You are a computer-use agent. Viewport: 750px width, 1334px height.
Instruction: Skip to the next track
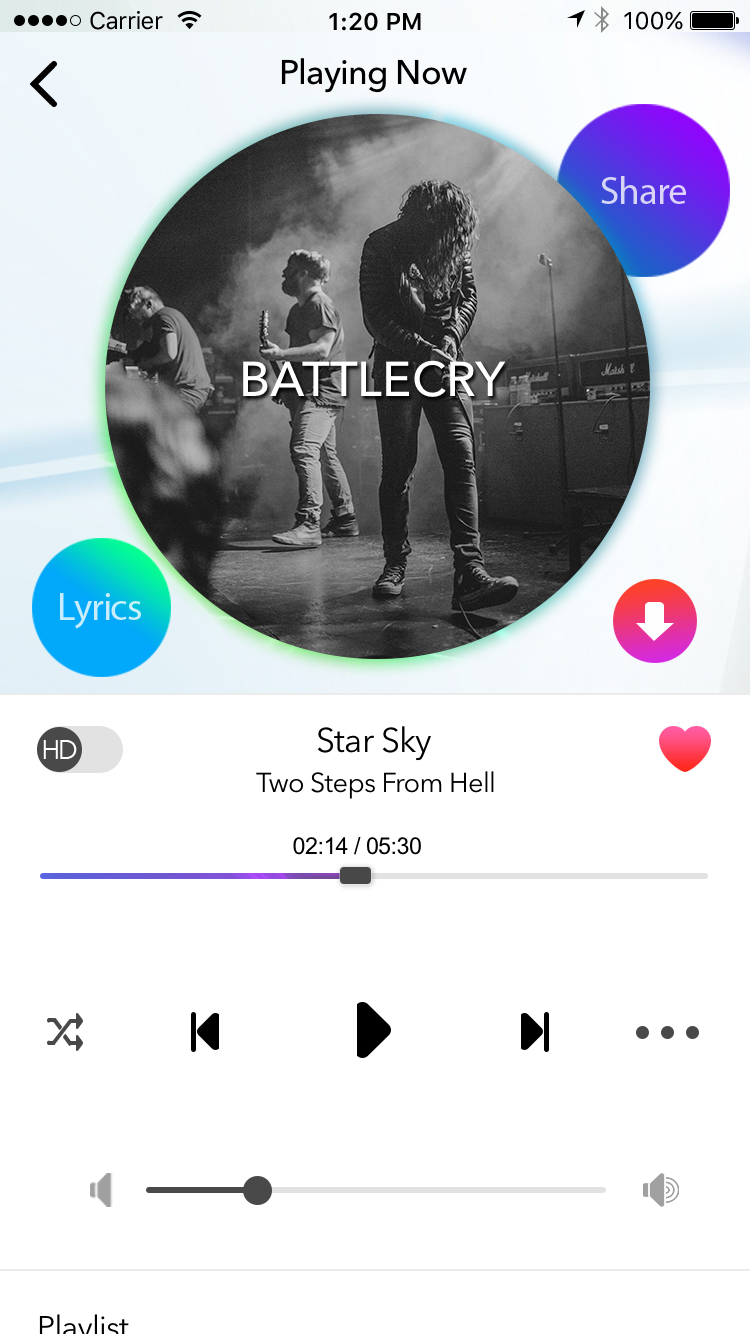535,1031
